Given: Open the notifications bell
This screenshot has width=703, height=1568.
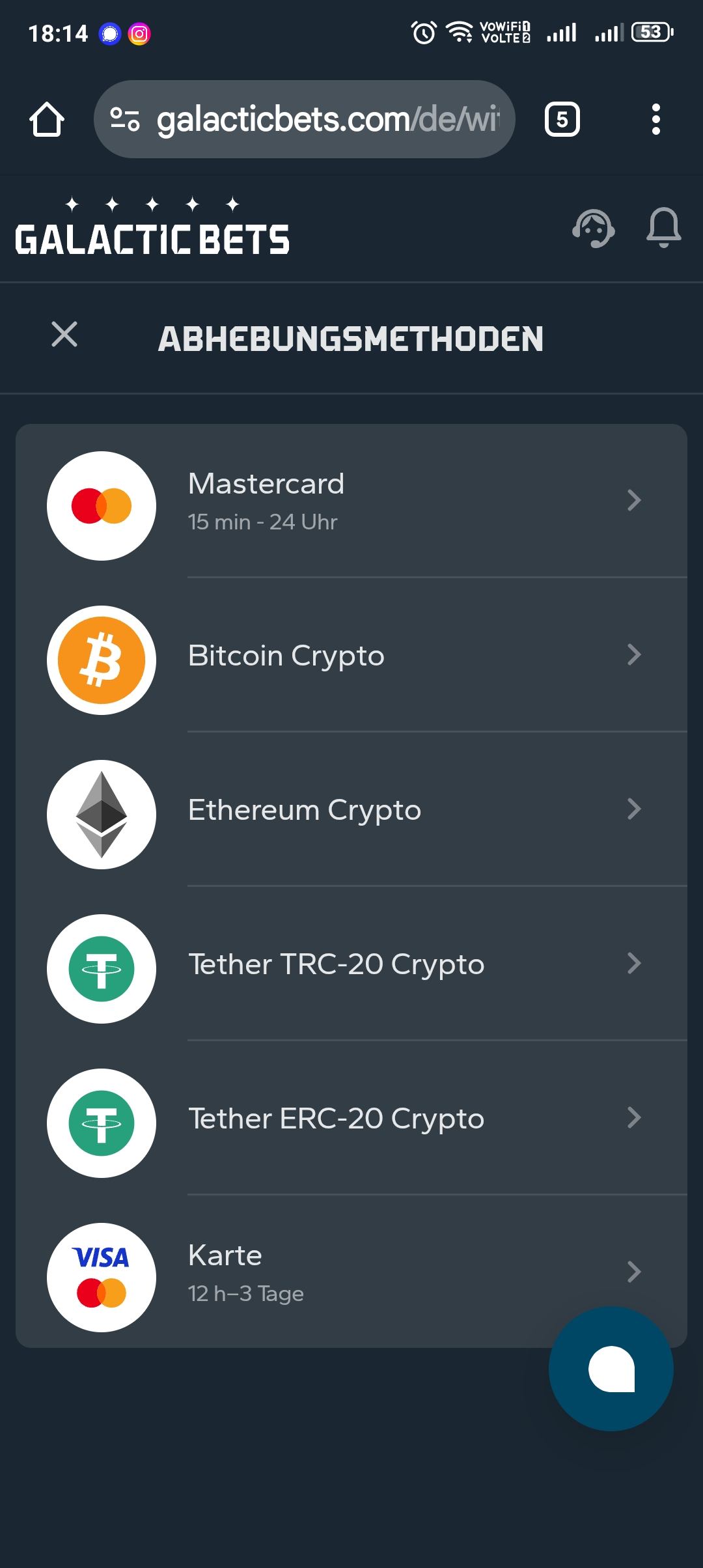Looking at the screenshot, I should coord(663,228).
